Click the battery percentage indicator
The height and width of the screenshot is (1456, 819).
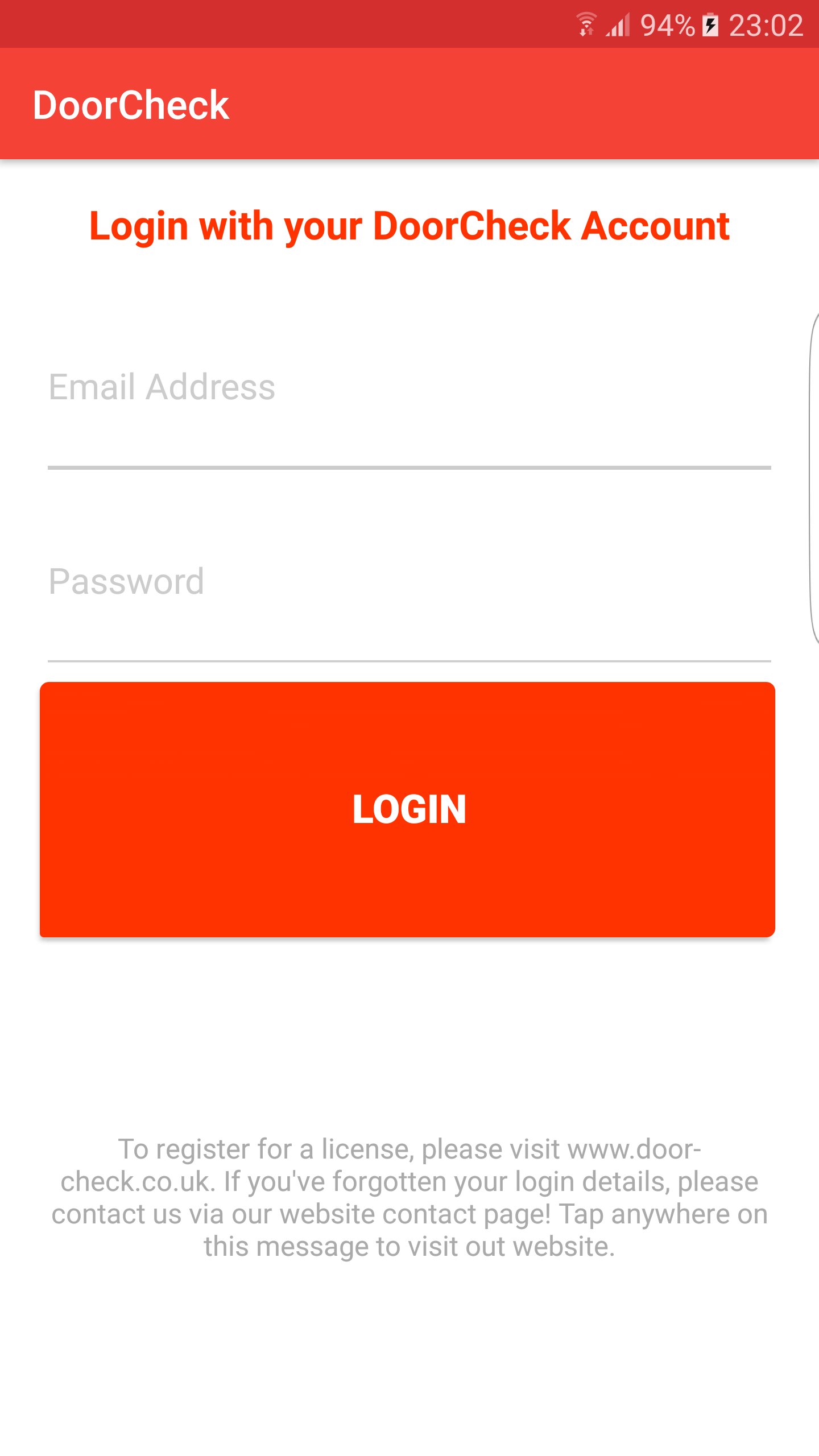pos(665,24)
